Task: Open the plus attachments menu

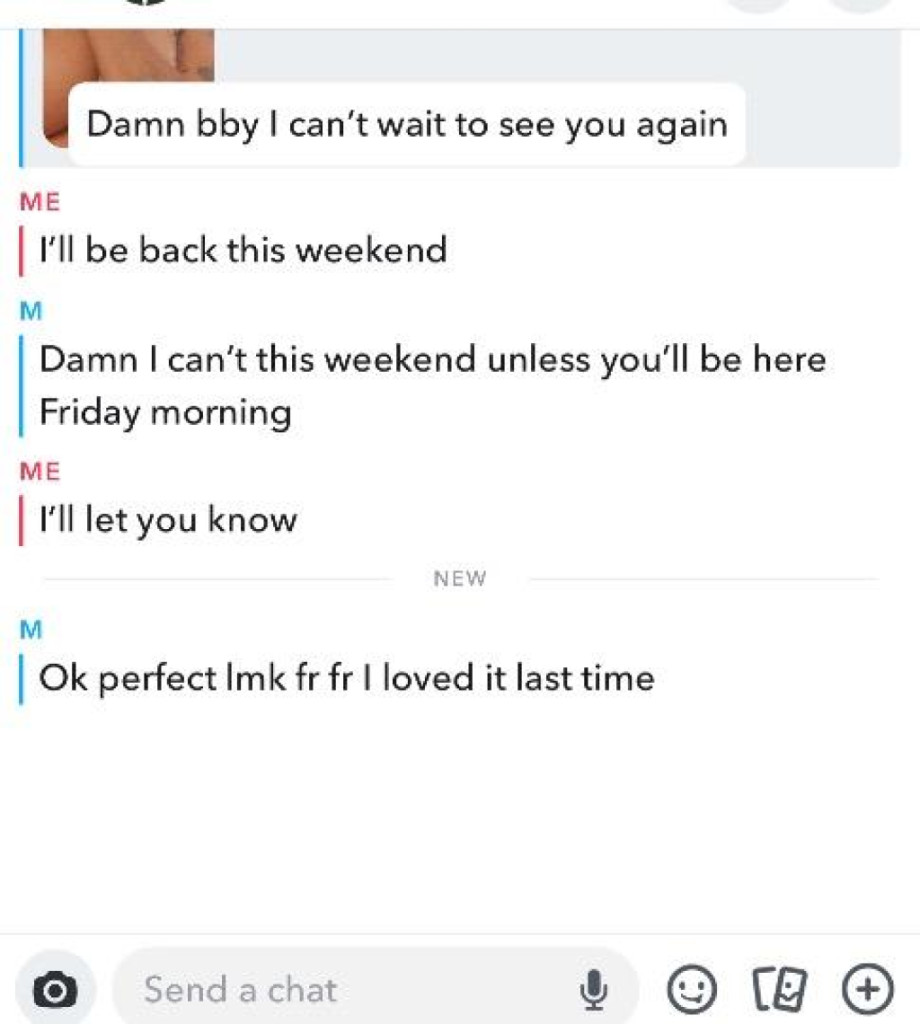Action: pyautogui.click(x=867, y=990)
